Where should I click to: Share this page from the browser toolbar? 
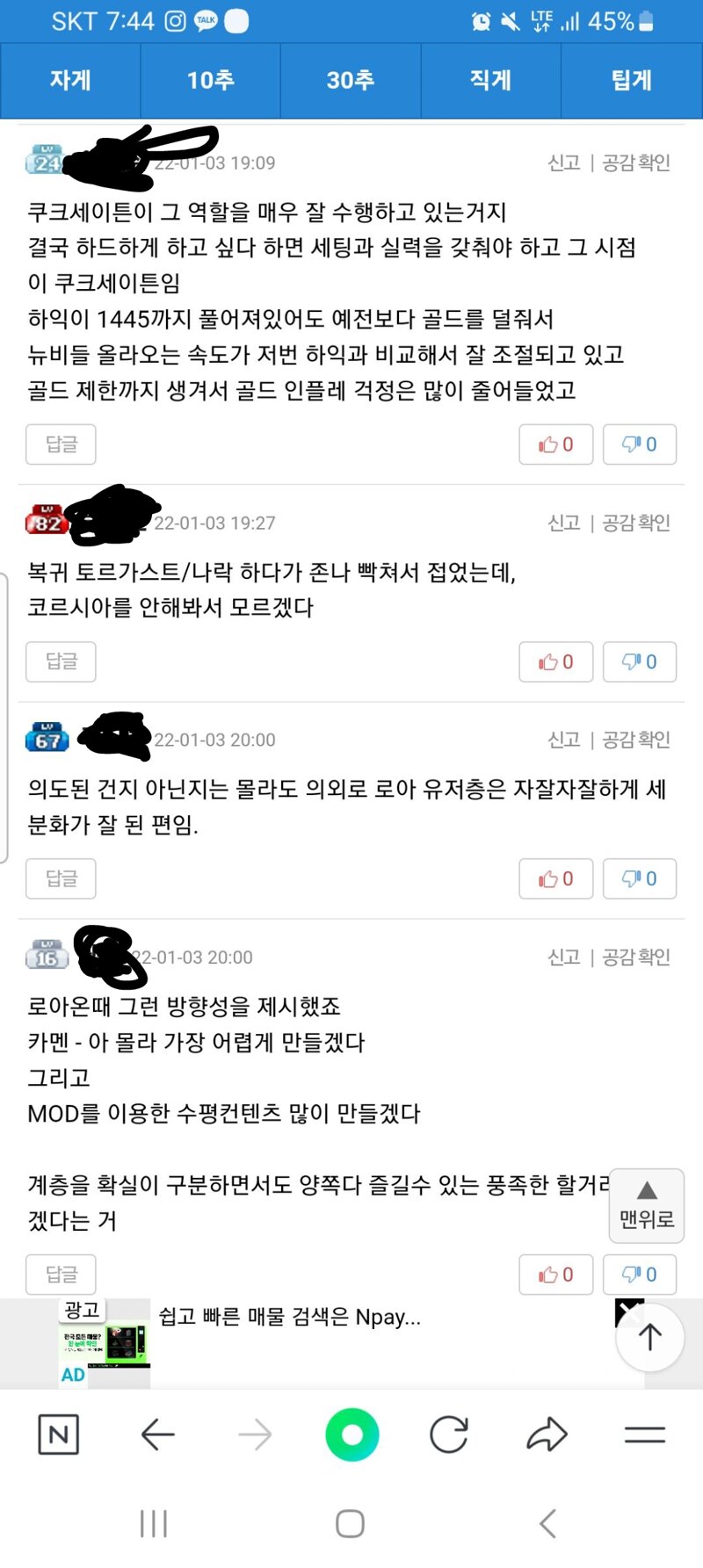click(x=547, y=1434)
